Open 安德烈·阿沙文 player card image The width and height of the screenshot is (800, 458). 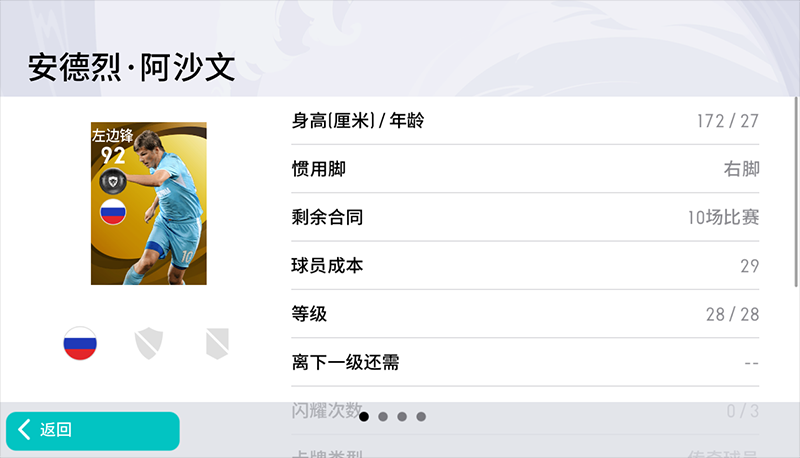(148, 203)
